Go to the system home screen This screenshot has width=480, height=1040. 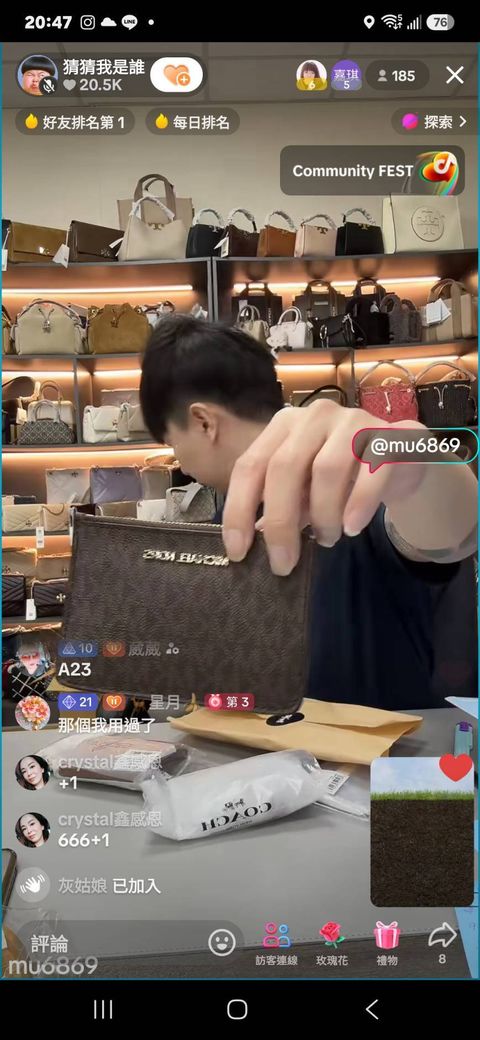[x=237, y=1009]
